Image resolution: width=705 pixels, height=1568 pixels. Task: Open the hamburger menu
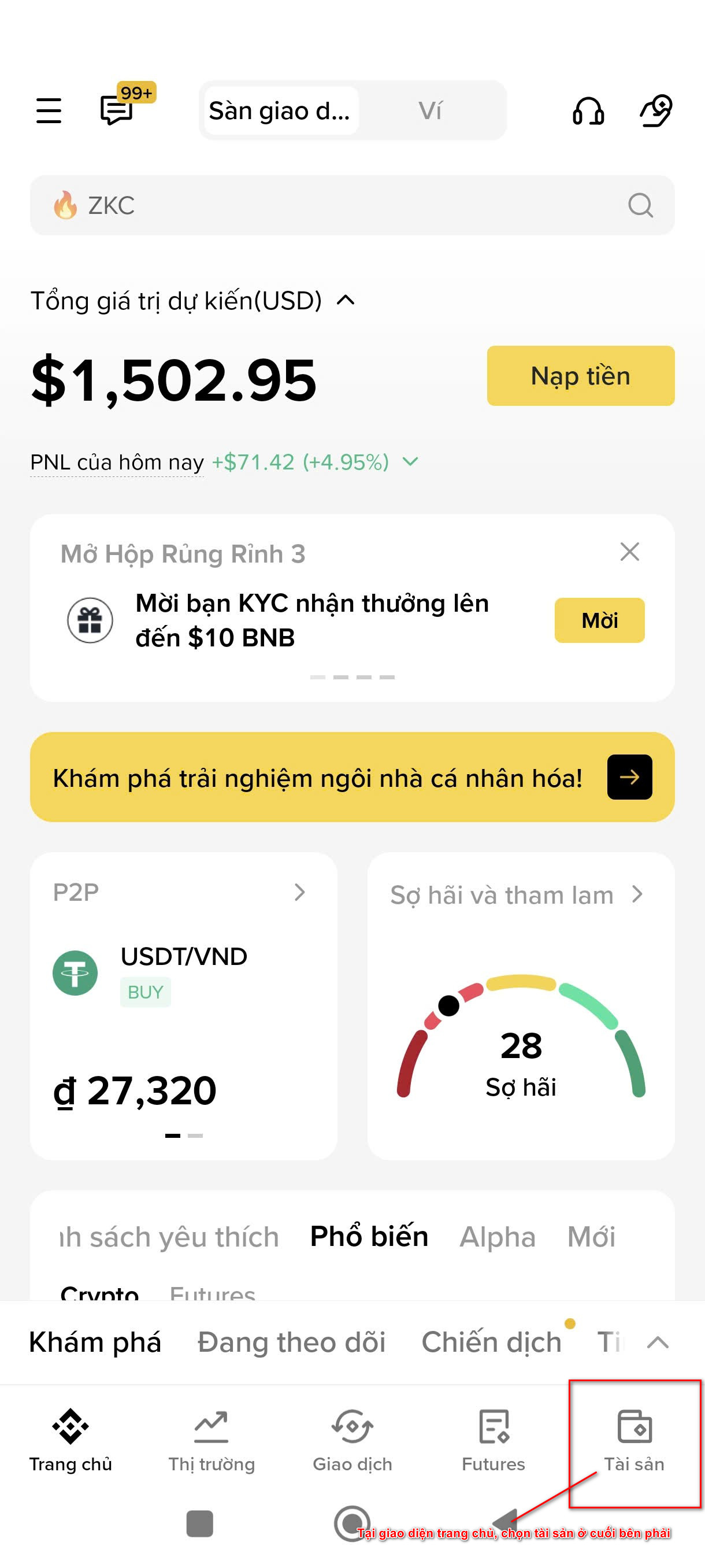(49, 111)
